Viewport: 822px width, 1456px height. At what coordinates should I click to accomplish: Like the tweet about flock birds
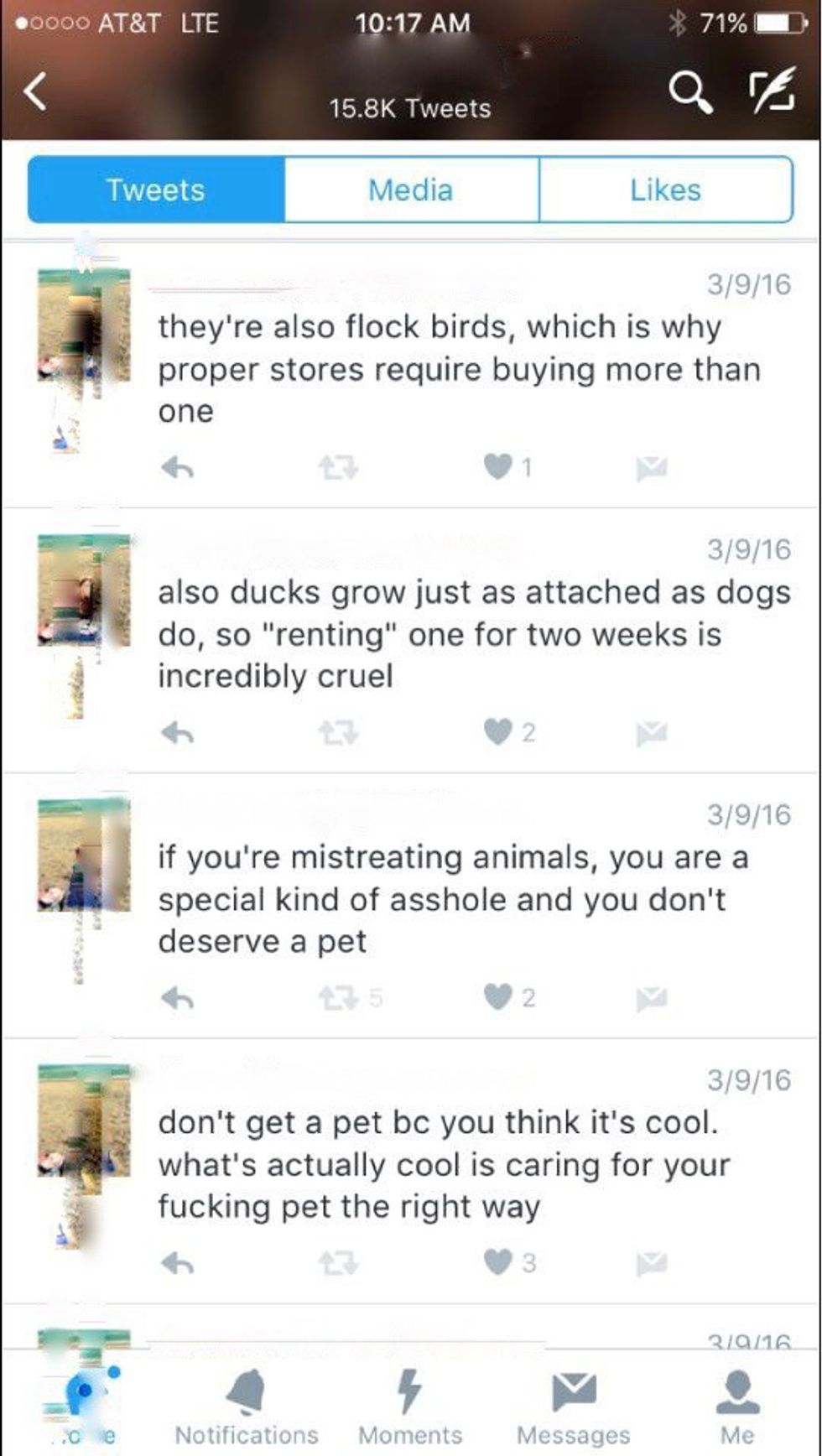(498, 466)
